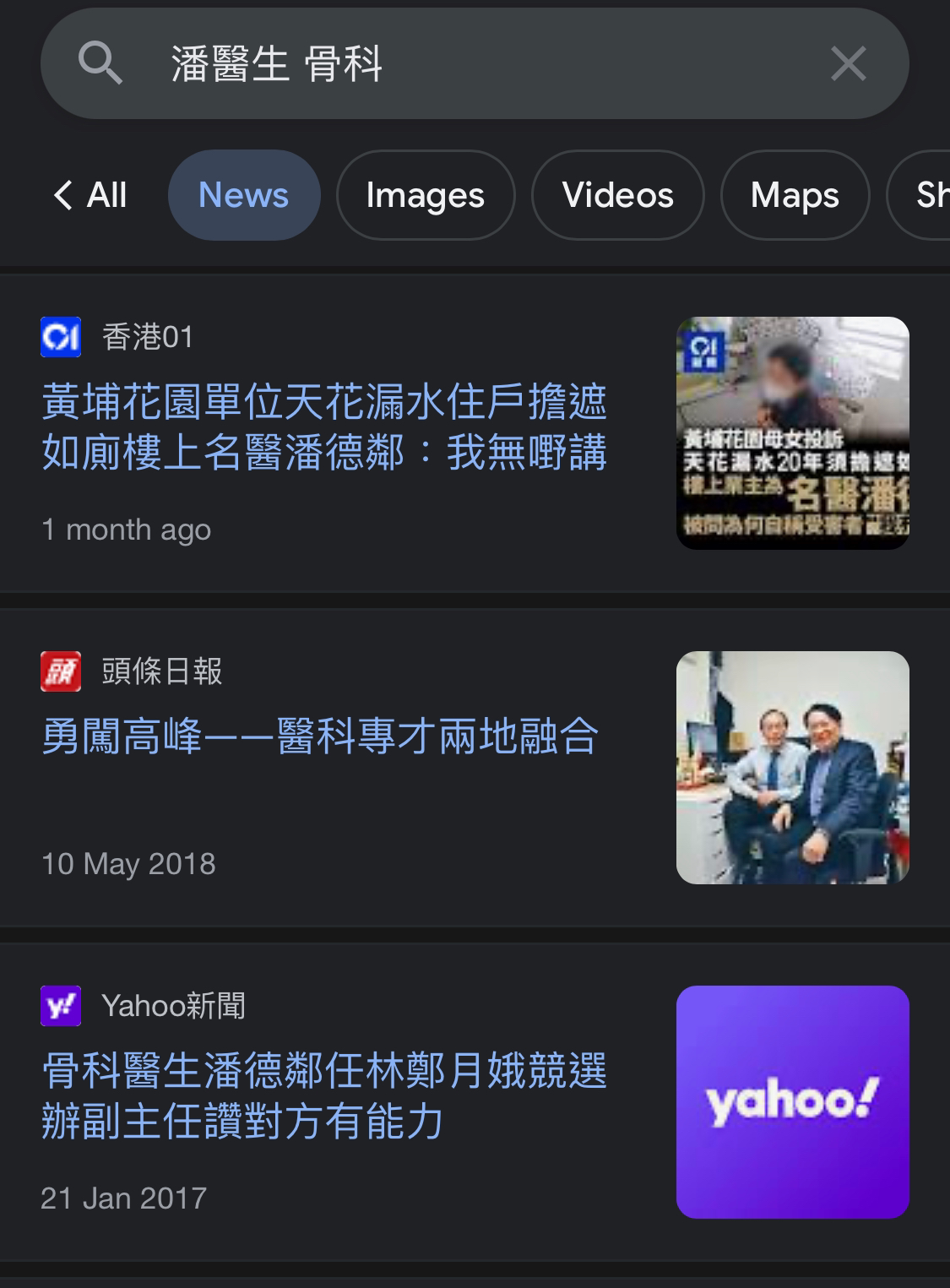
Task: Click the 香港01 publisher icon
Action: coord(61,337)
